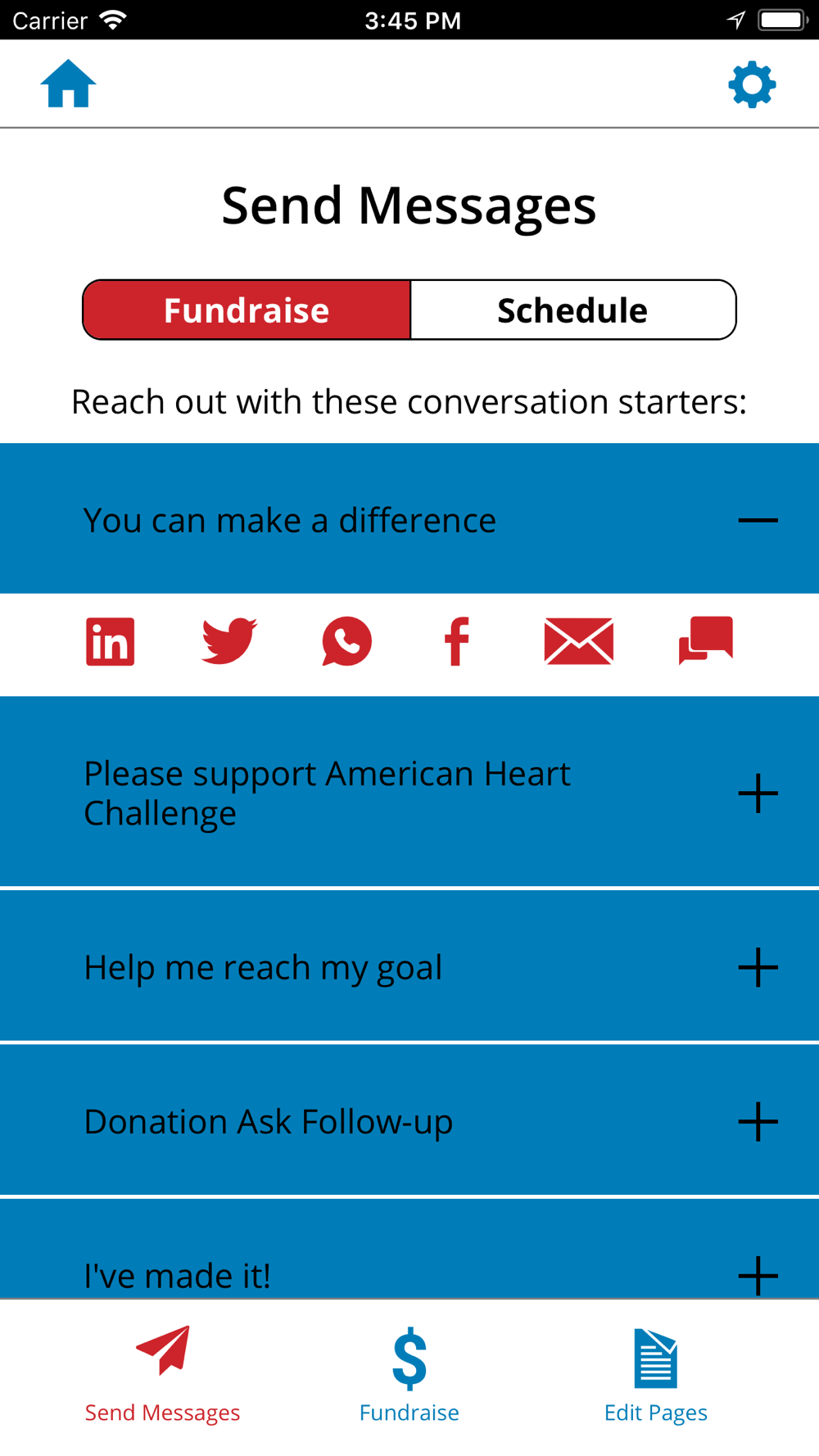
Task: Share via LinkedIn
Action: (x=111, y=641)
